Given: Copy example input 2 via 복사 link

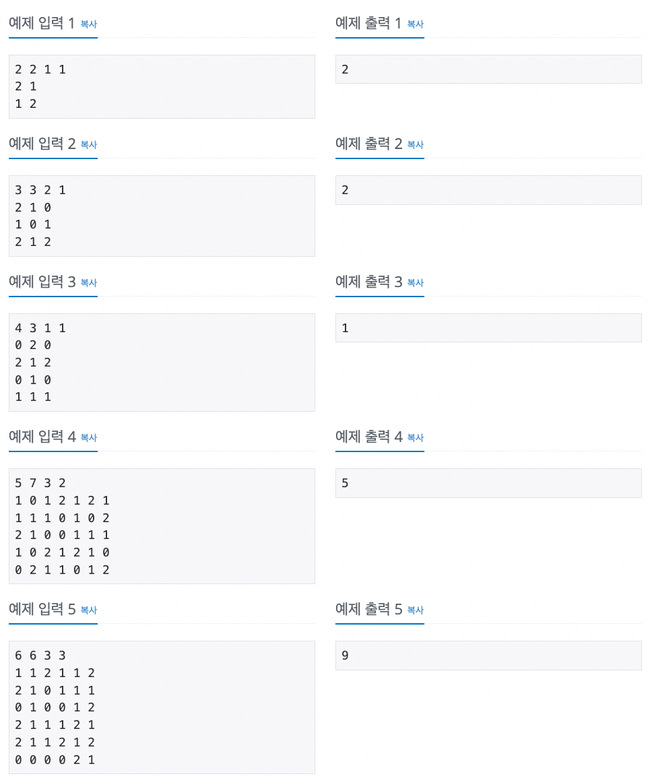Looking at the screenshot, I should [x=88, y=145].
